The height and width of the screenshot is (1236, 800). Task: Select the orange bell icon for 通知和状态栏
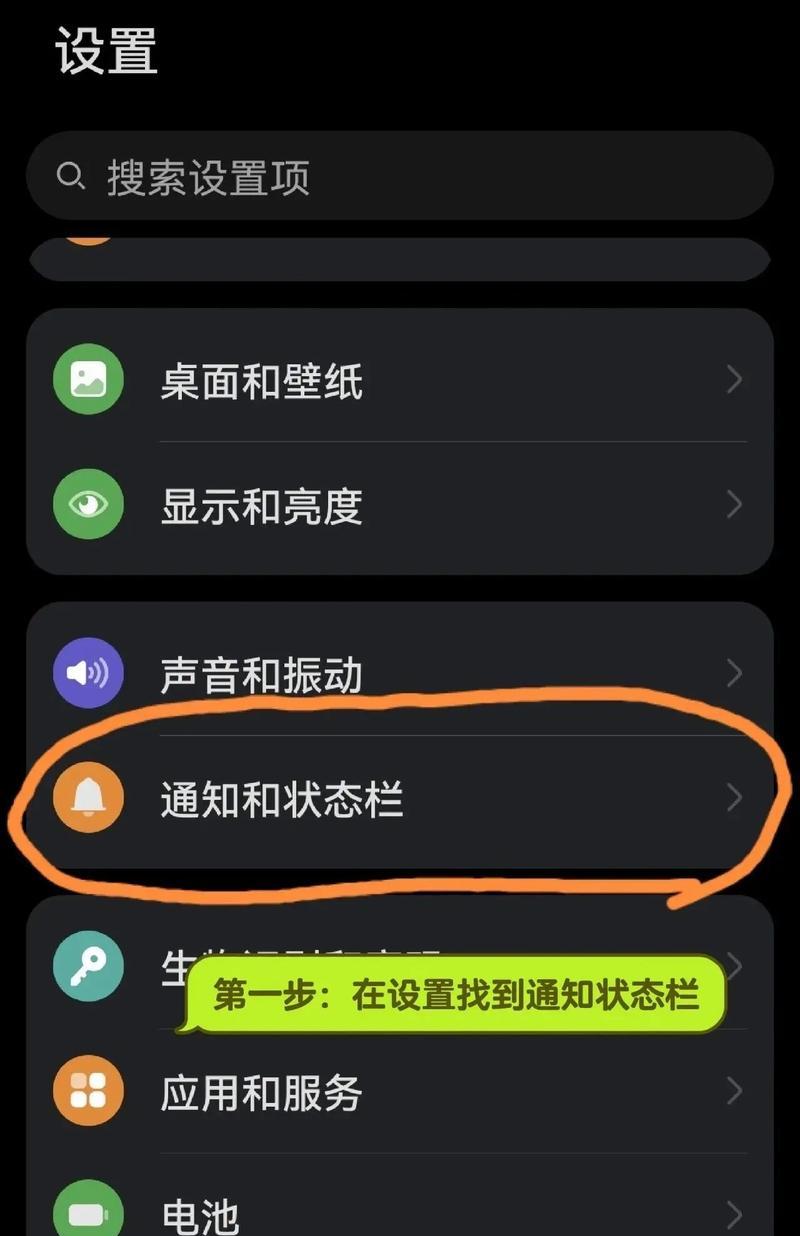(88, 797)
